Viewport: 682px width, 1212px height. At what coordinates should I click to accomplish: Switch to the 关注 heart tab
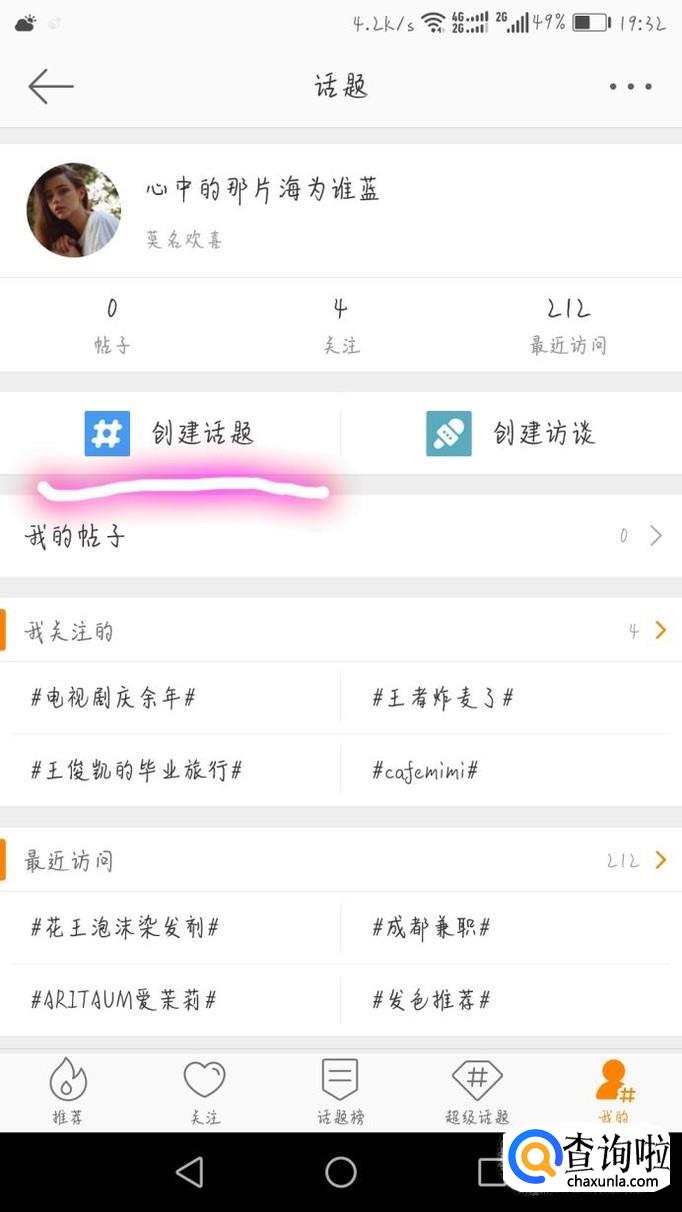(204, 1092)
